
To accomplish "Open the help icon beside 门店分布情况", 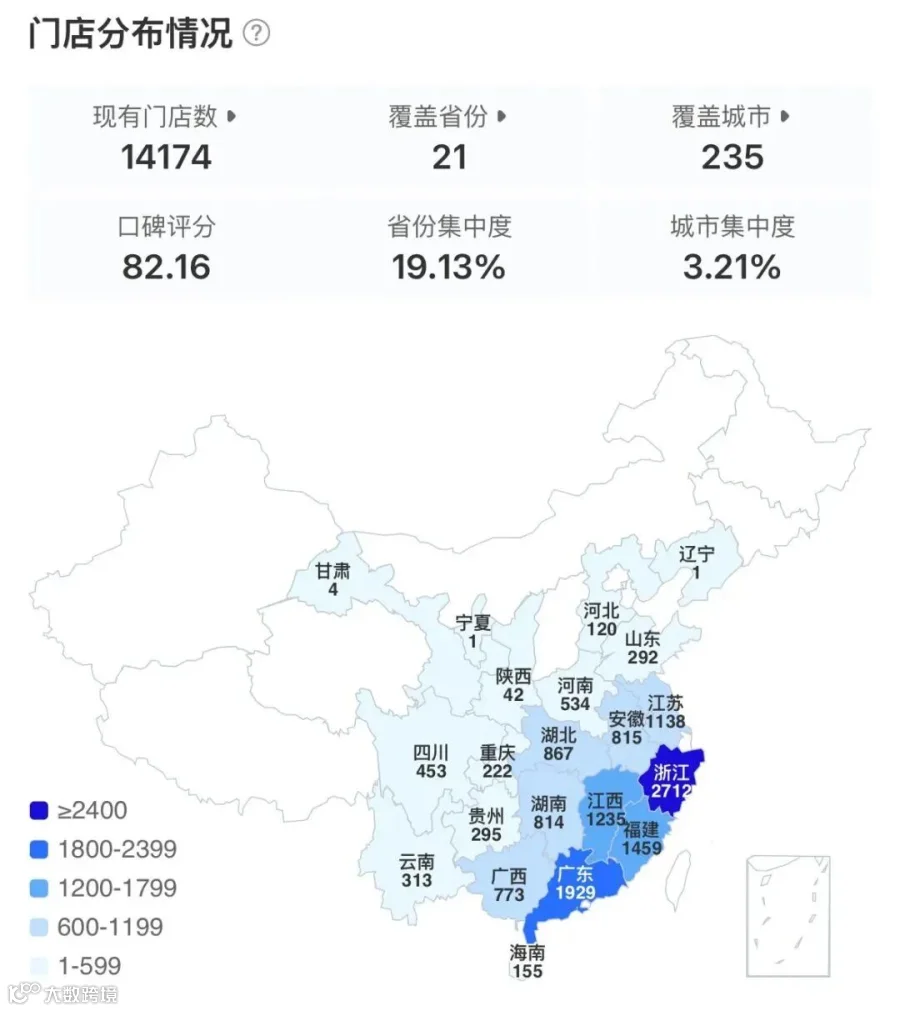I will [257, 33].
